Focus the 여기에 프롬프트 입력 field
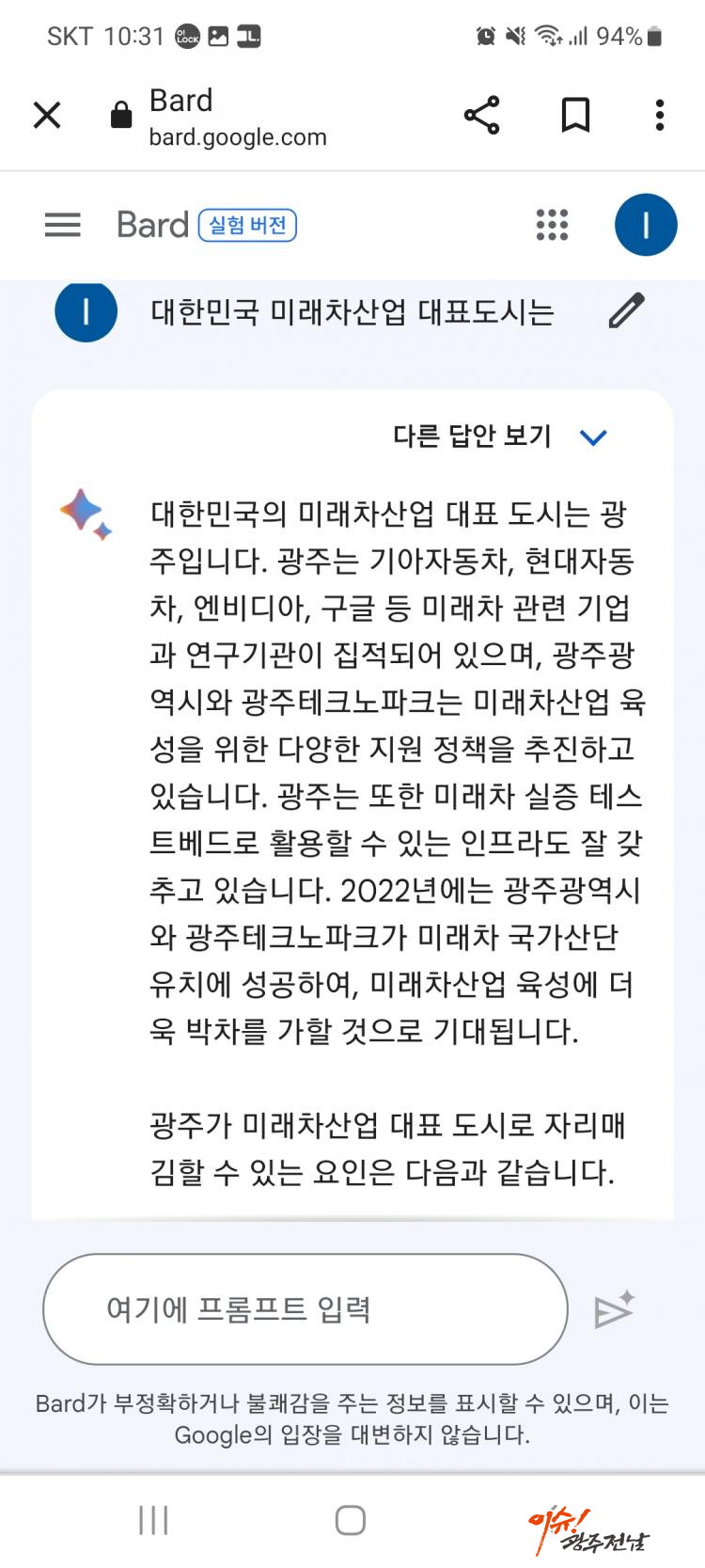 point(305,1308)
